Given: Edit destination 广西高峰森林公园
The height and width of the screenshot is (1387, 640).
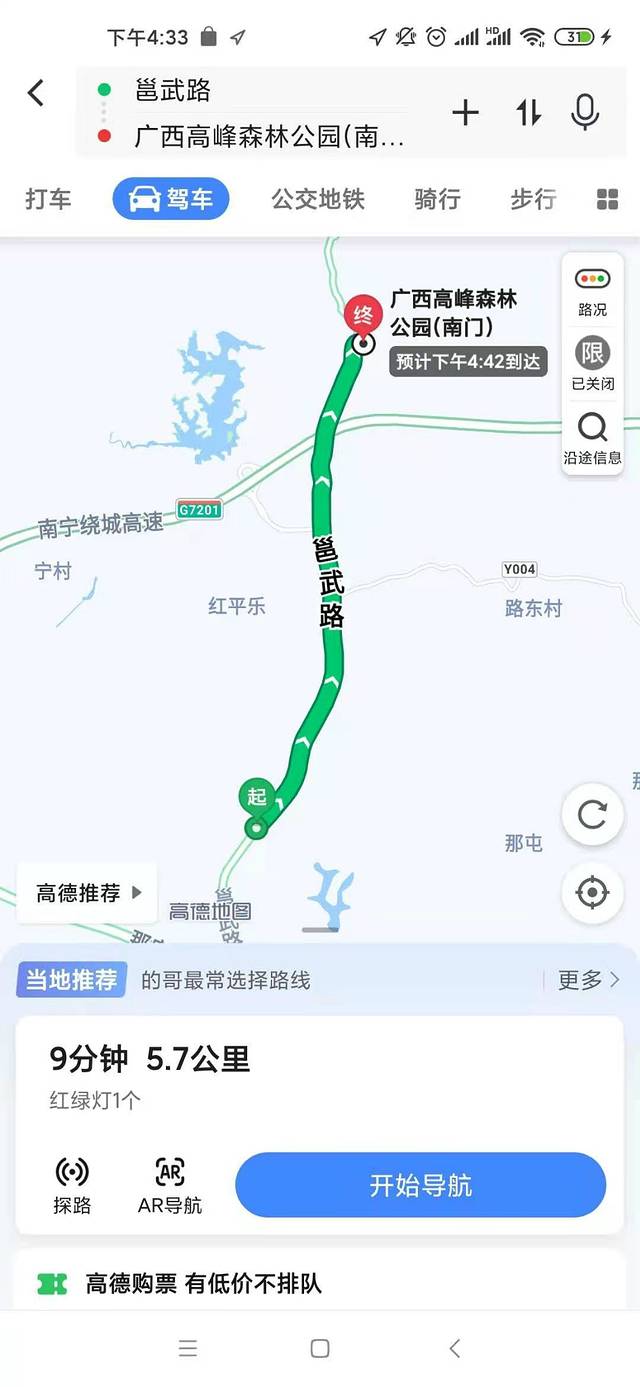Looking at the screenshot, I should tap(268, 137).
